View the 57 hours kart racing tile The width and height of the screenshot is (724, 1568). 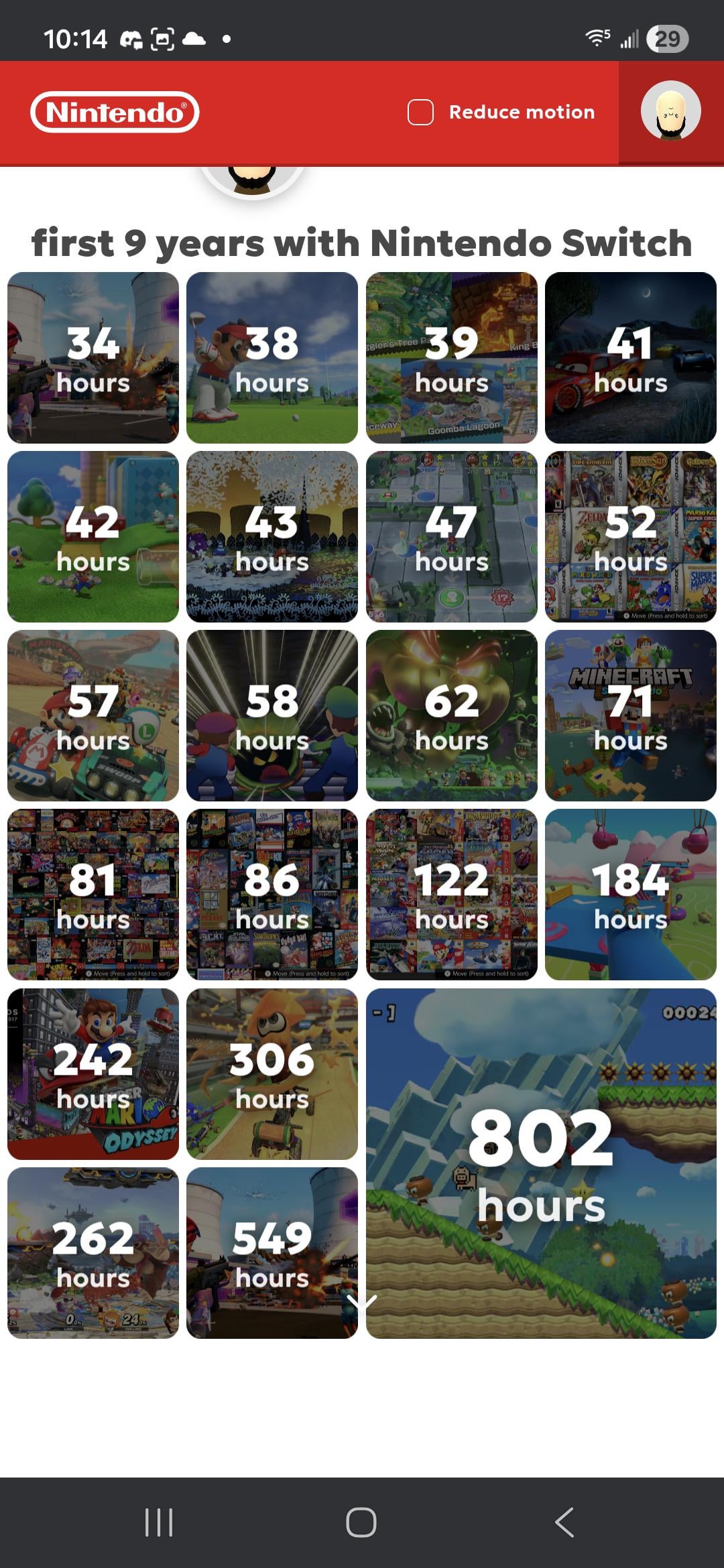click(x=93, y=715)
